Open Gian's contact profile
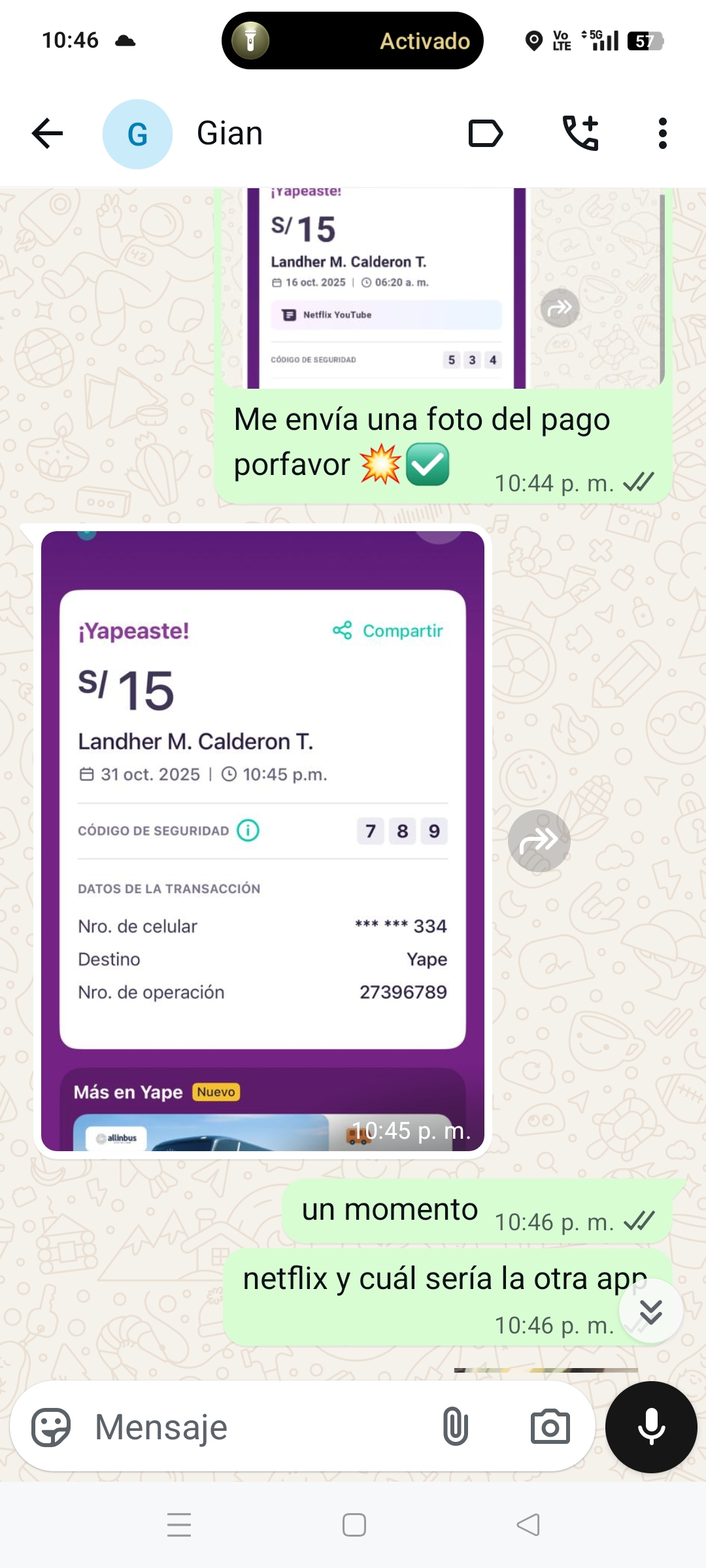 (x=229, y=134)
